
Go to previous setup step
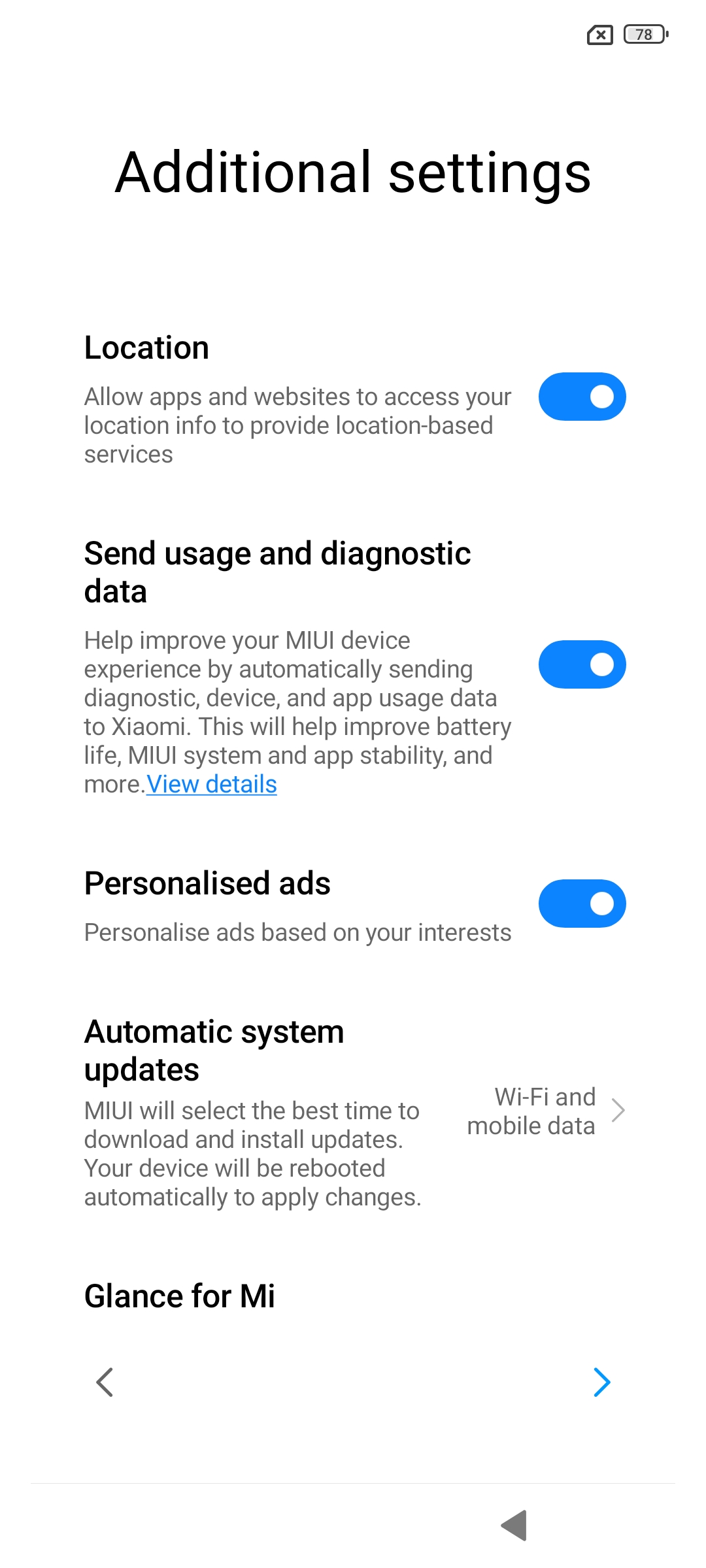coord(105,1382)
